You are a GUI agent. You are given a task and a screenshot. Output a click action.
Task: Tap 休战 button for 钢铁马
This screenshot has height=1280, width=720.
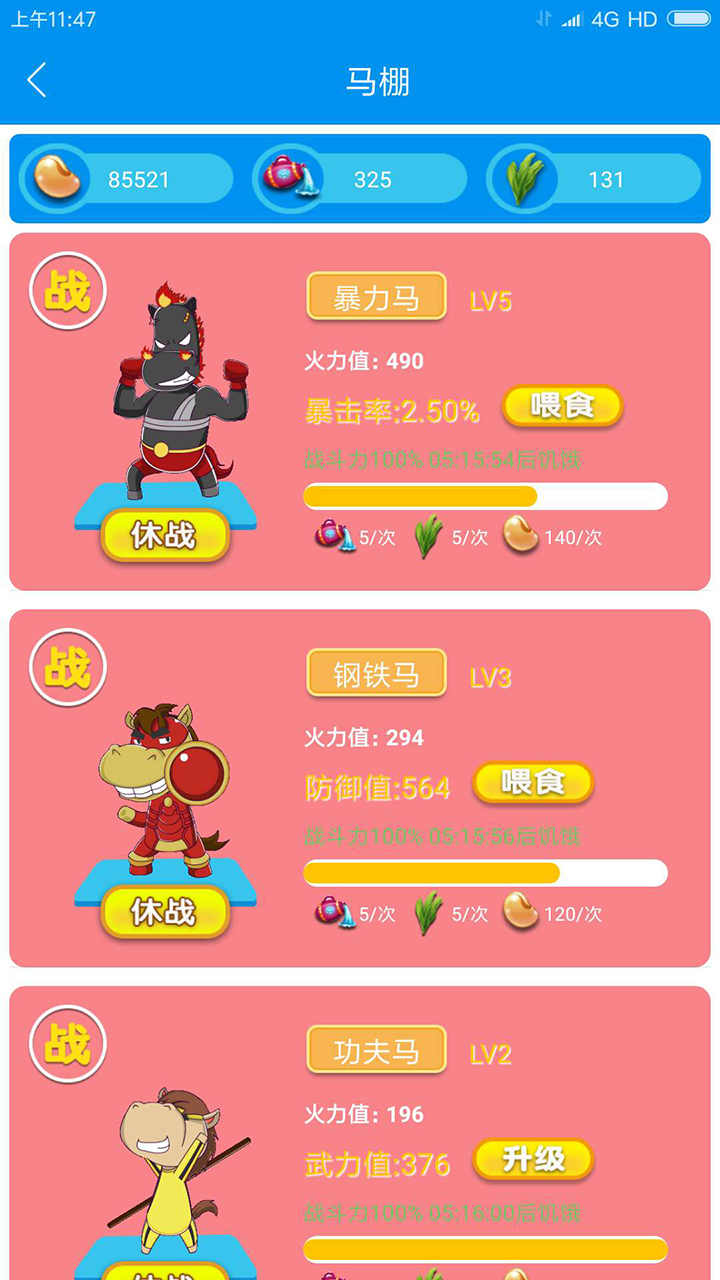165,912
